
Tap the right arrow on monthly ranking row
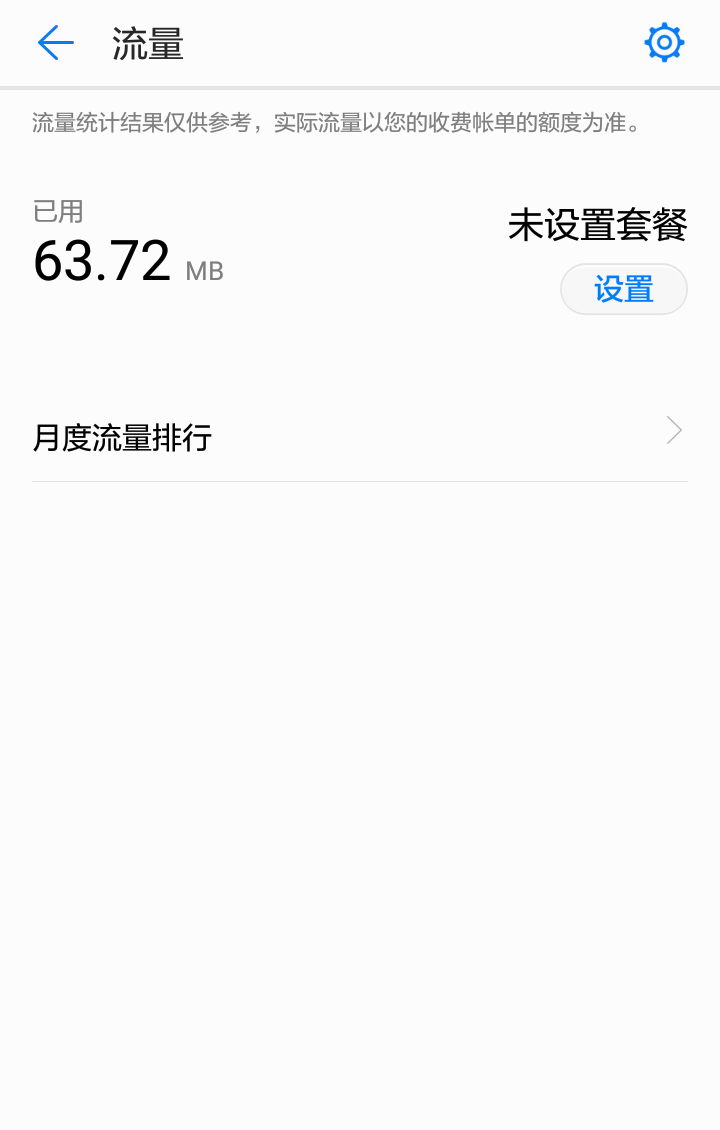click(x=675, y=430)
